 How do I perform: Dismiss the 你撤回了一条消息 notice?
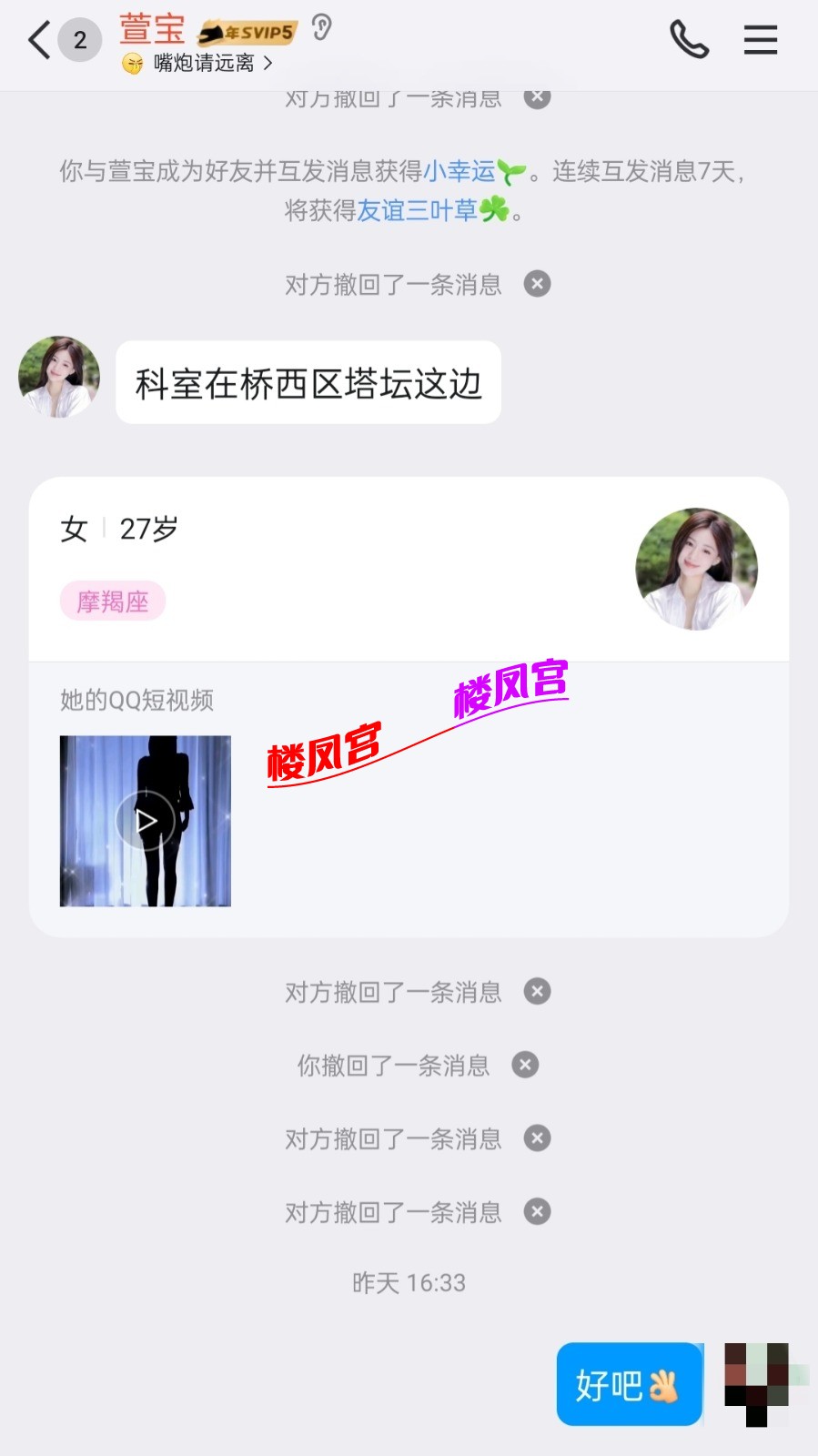[525, 1065]
